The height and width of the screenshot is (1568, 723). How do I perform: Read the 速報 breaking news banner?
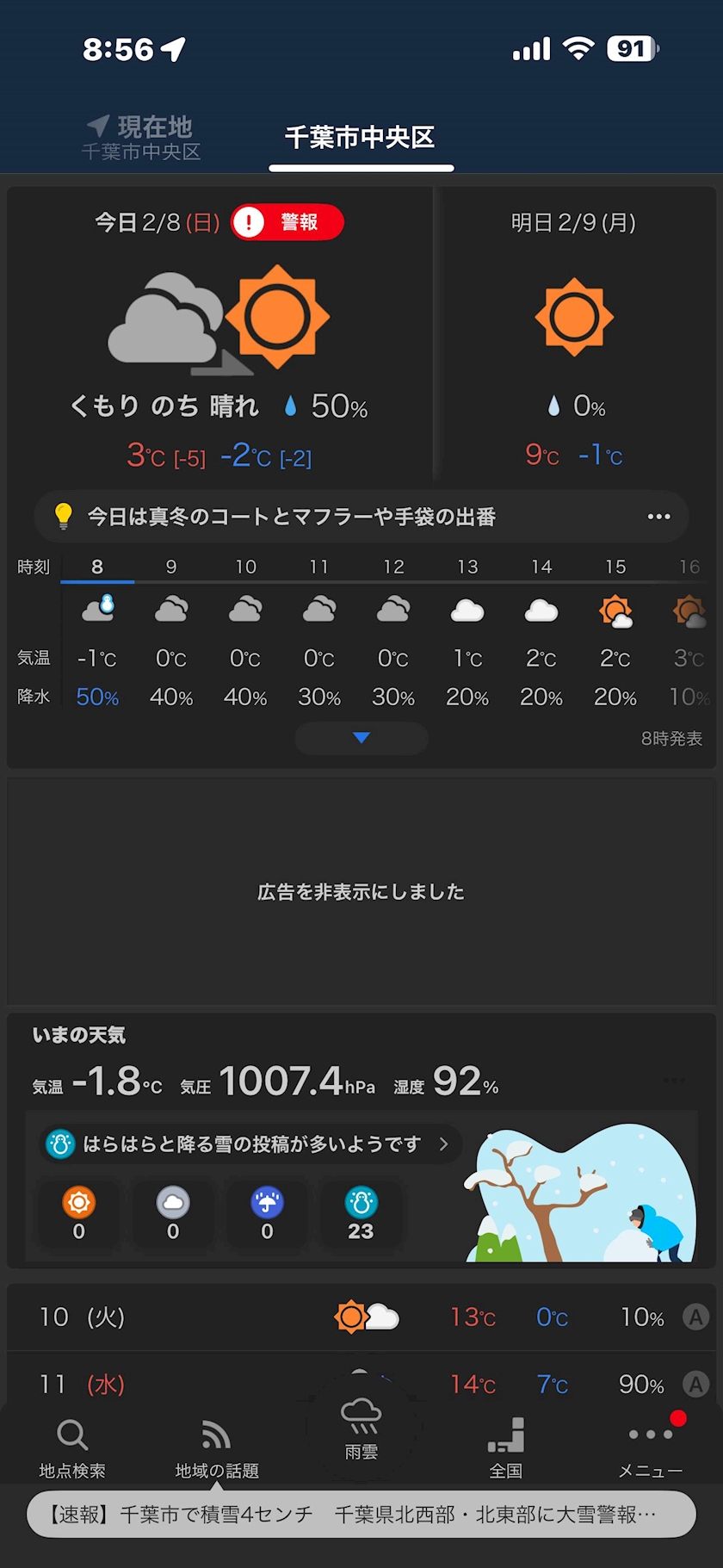coord(361,1515)
